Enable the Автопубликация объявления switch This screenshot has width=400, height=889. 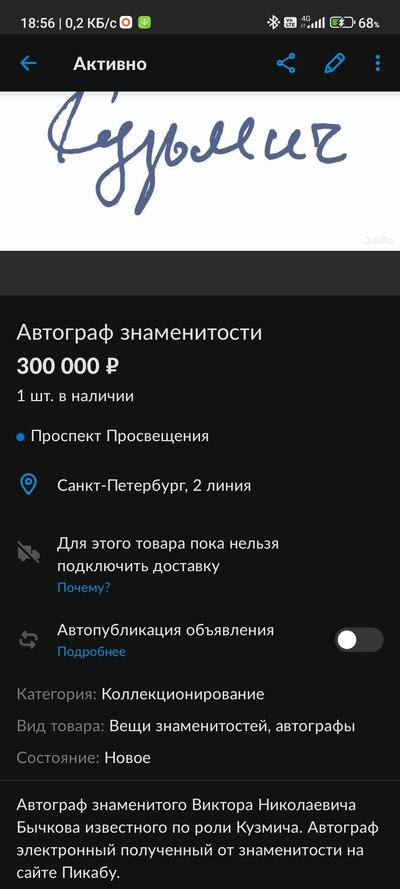[x=359, y=640]
